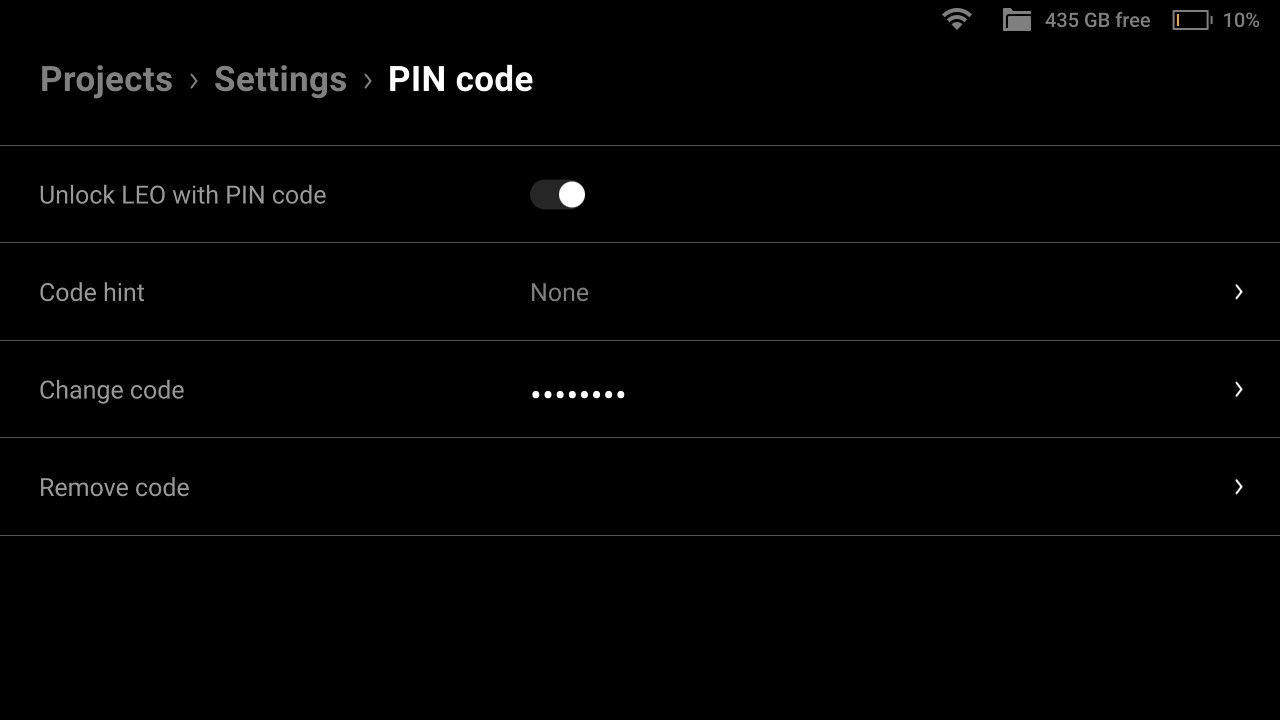Open Change code option
This screenshot has height=720, width=1280.
(640, 390)
